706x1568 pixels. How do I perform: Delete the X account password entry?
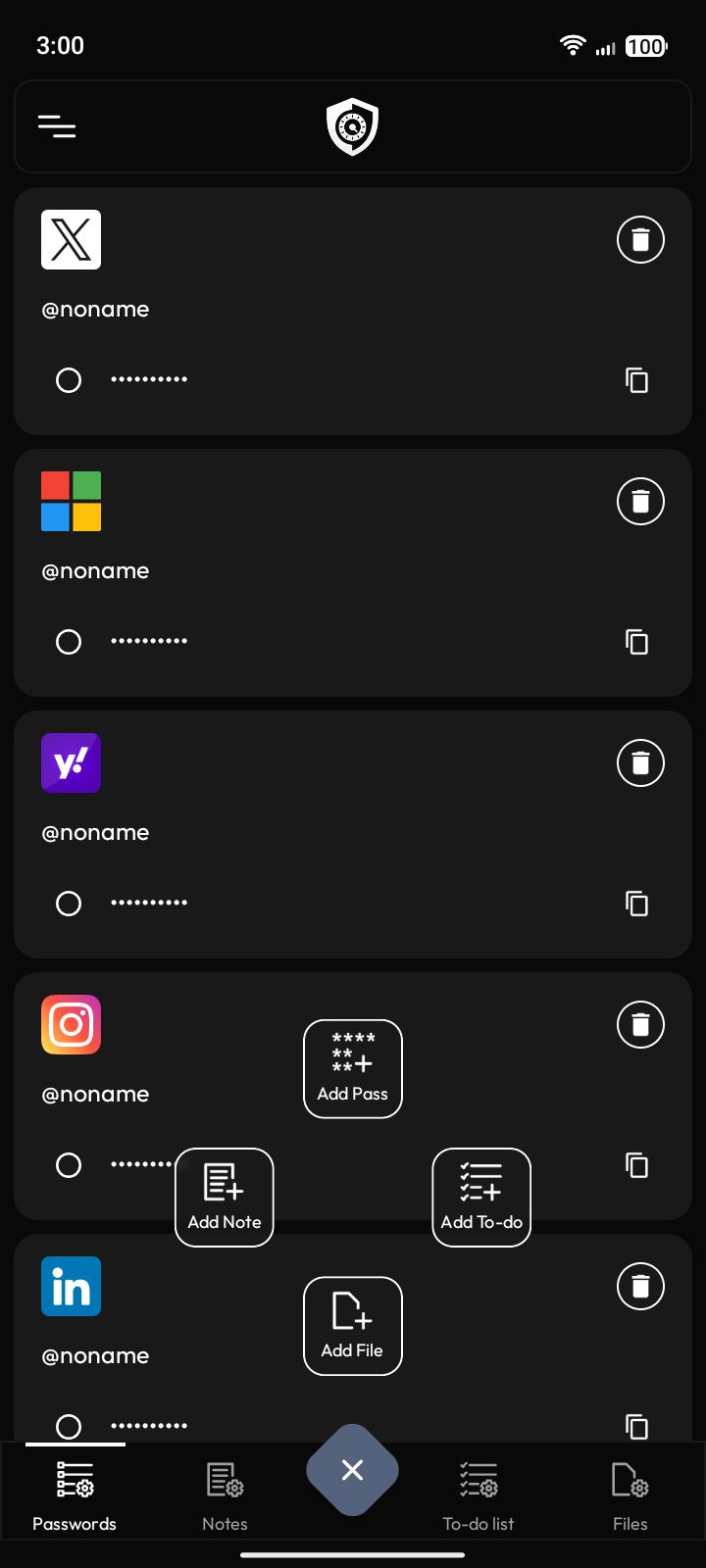tap(640, 239)
